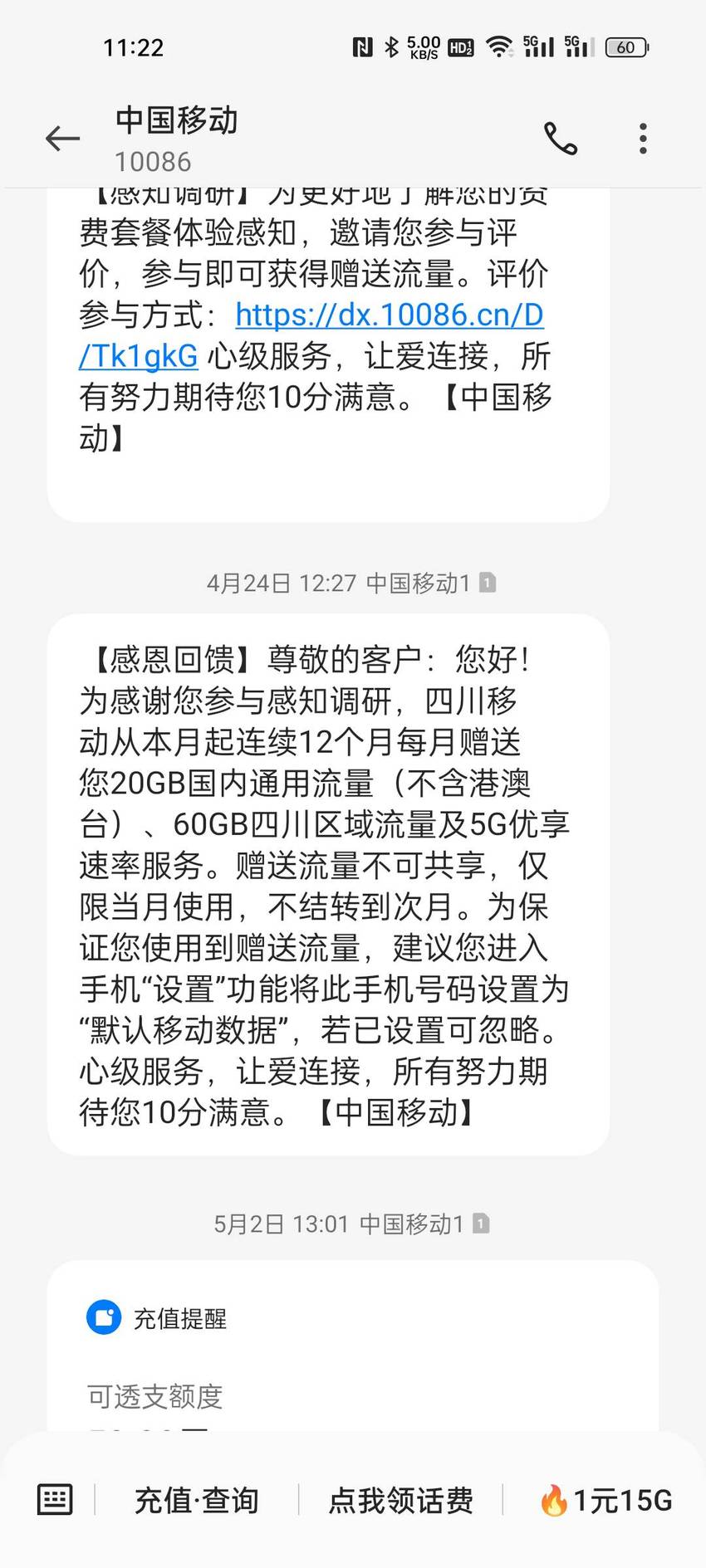The height and width of the screenshot is (1568, 706).
Task: Tap 点我领话费 menu button
Action: click(x=401, y=1500)
